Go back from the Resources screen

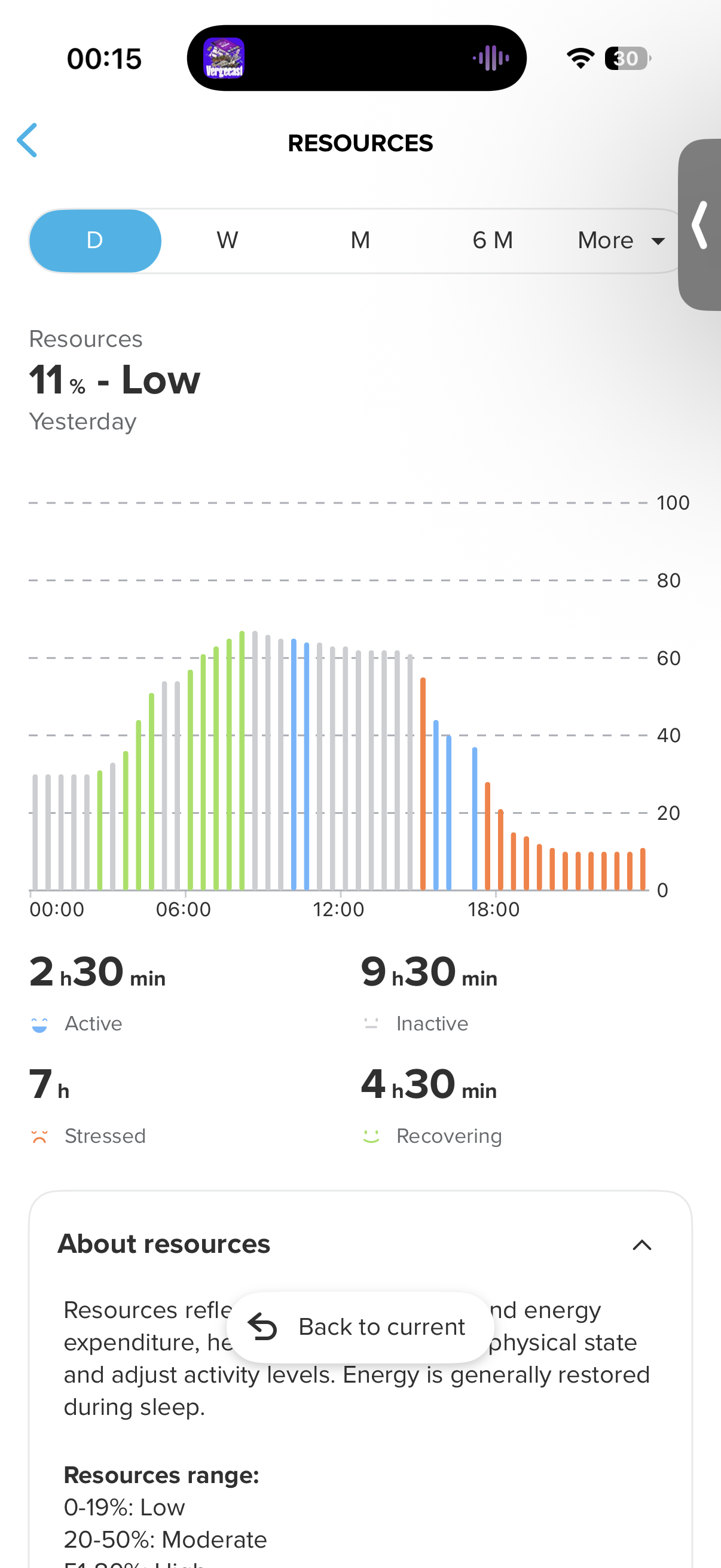tap(28, 141)
